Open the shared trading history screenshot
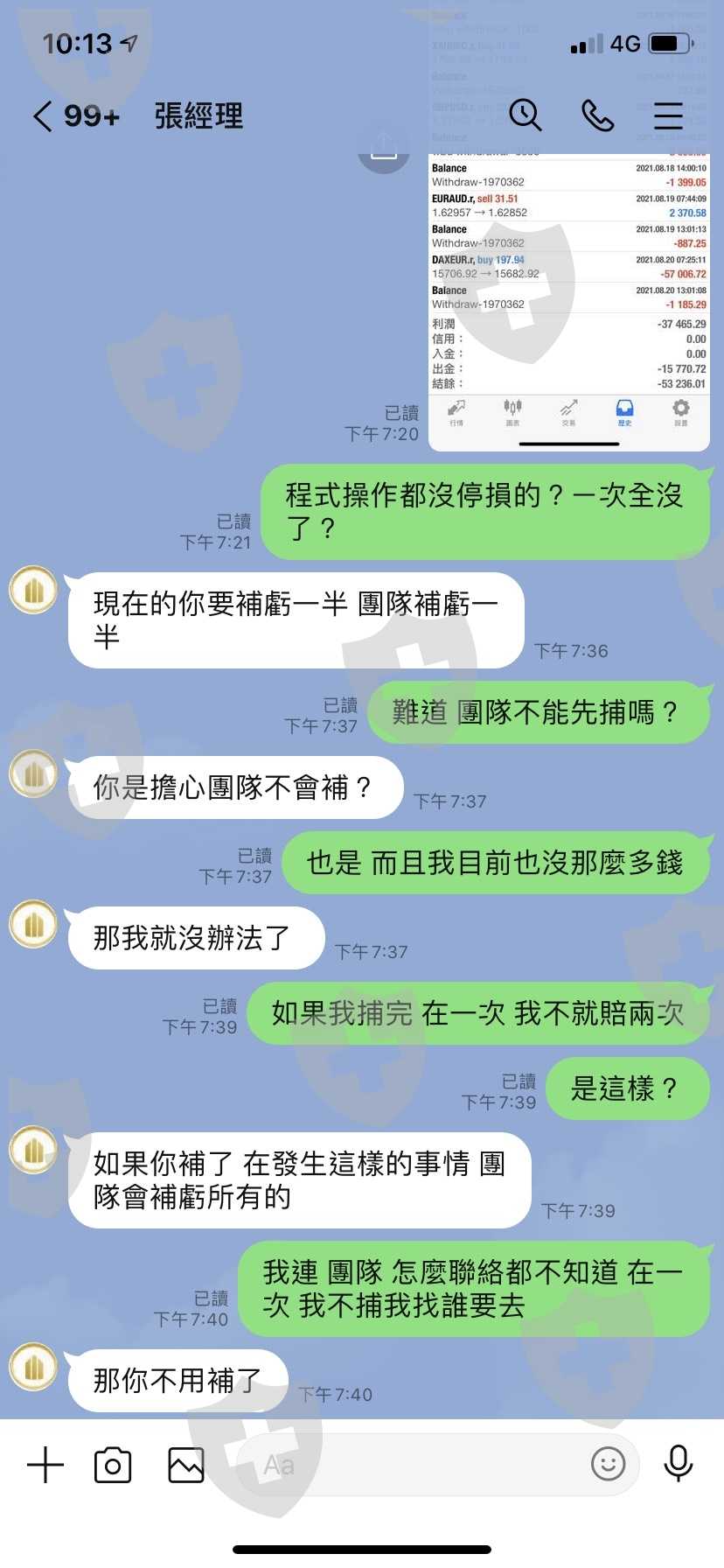Screen dimensions: 724x1568 pyautogui.click(x=569, y=302)
